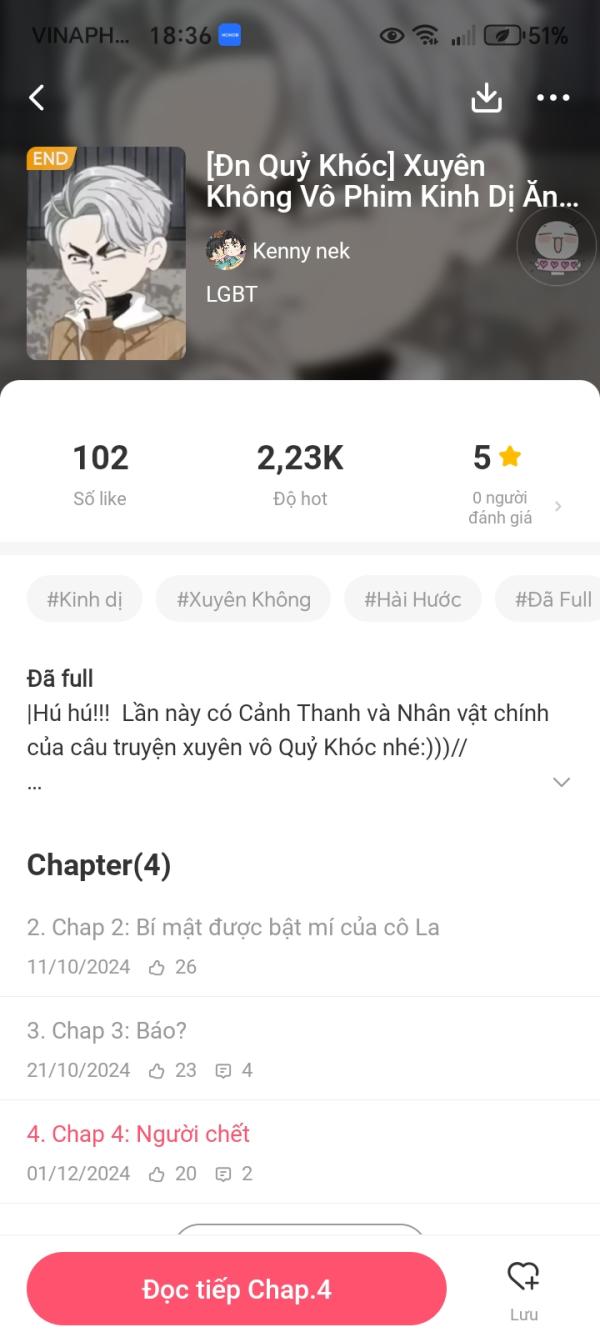Expand the full story description

tap(561, 782)
